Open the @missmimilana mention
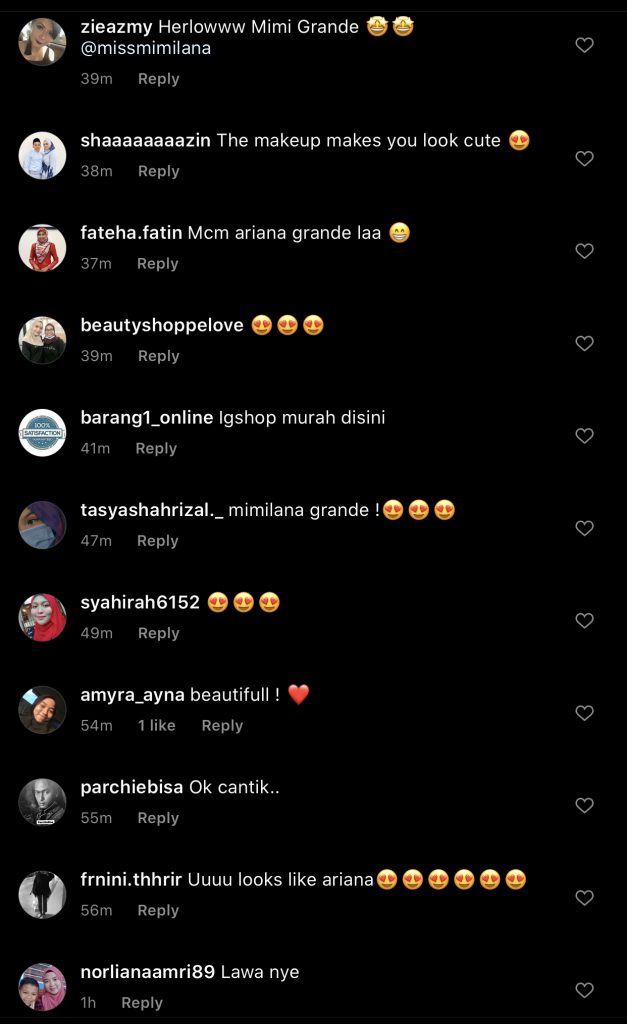The height and width of the screenshot is (1024, 627). (146, 48)
